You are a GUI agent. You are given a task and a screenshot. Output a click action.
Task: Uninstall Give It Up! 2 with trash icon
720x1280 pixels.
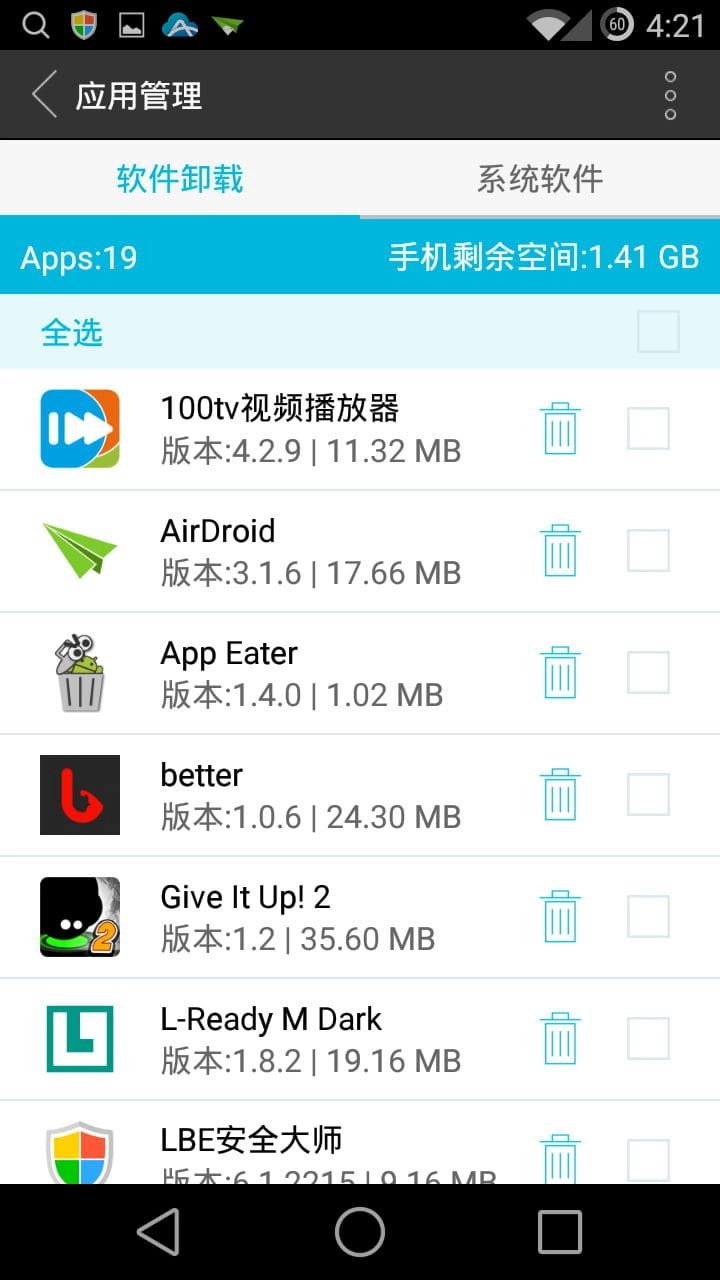tap(560, 917)
